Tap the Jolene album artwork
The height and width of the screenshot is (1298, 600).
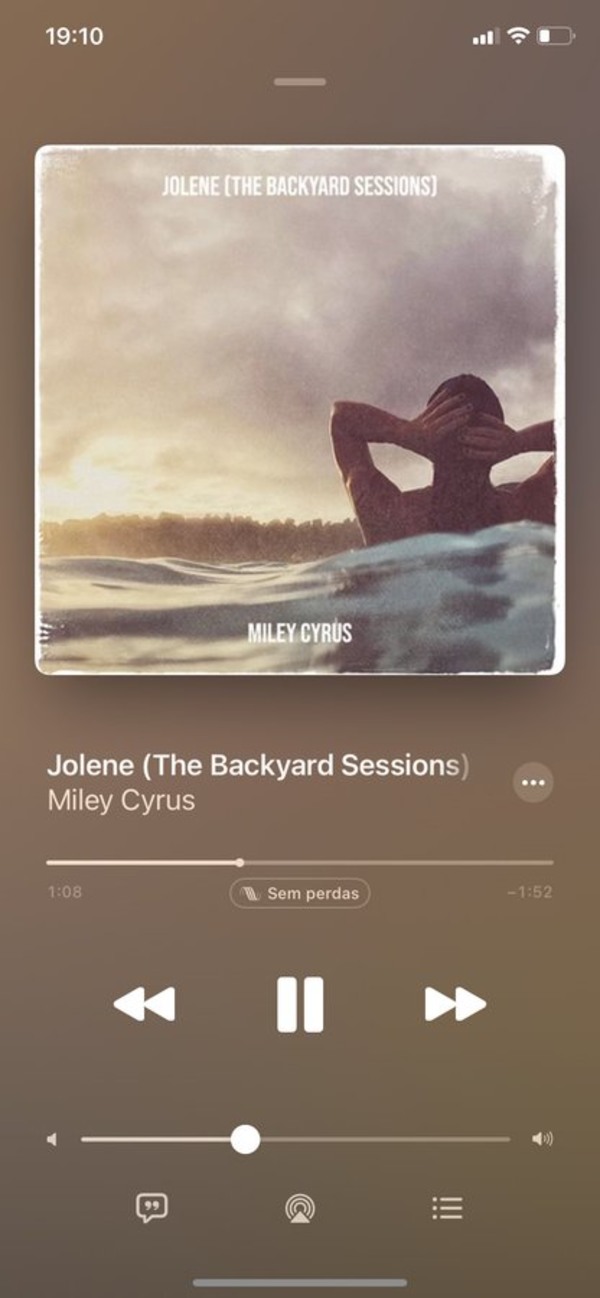coord(300,410)
